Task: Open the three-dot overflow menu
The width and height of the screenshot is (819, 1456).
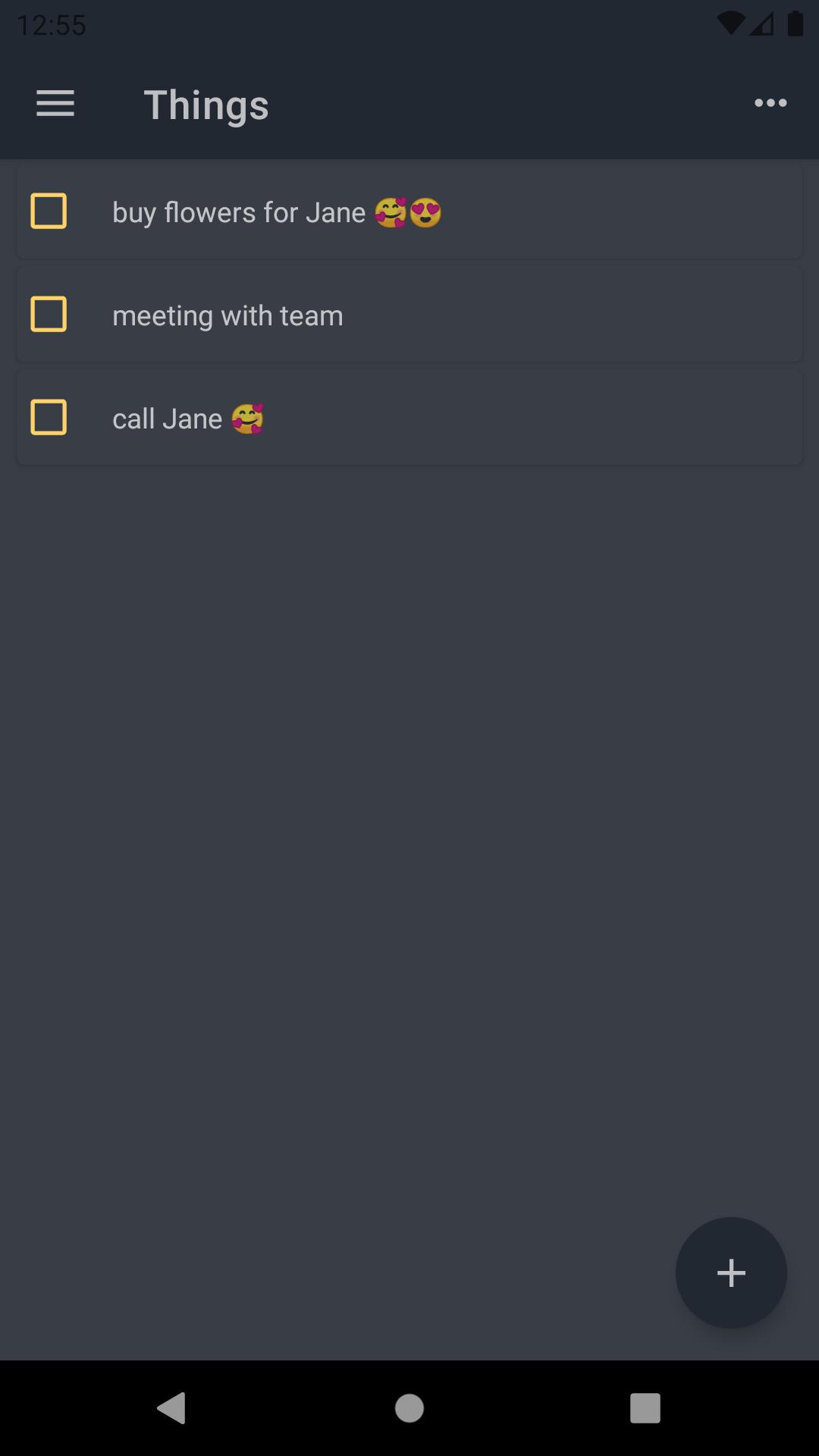Action: coord(770,103)
